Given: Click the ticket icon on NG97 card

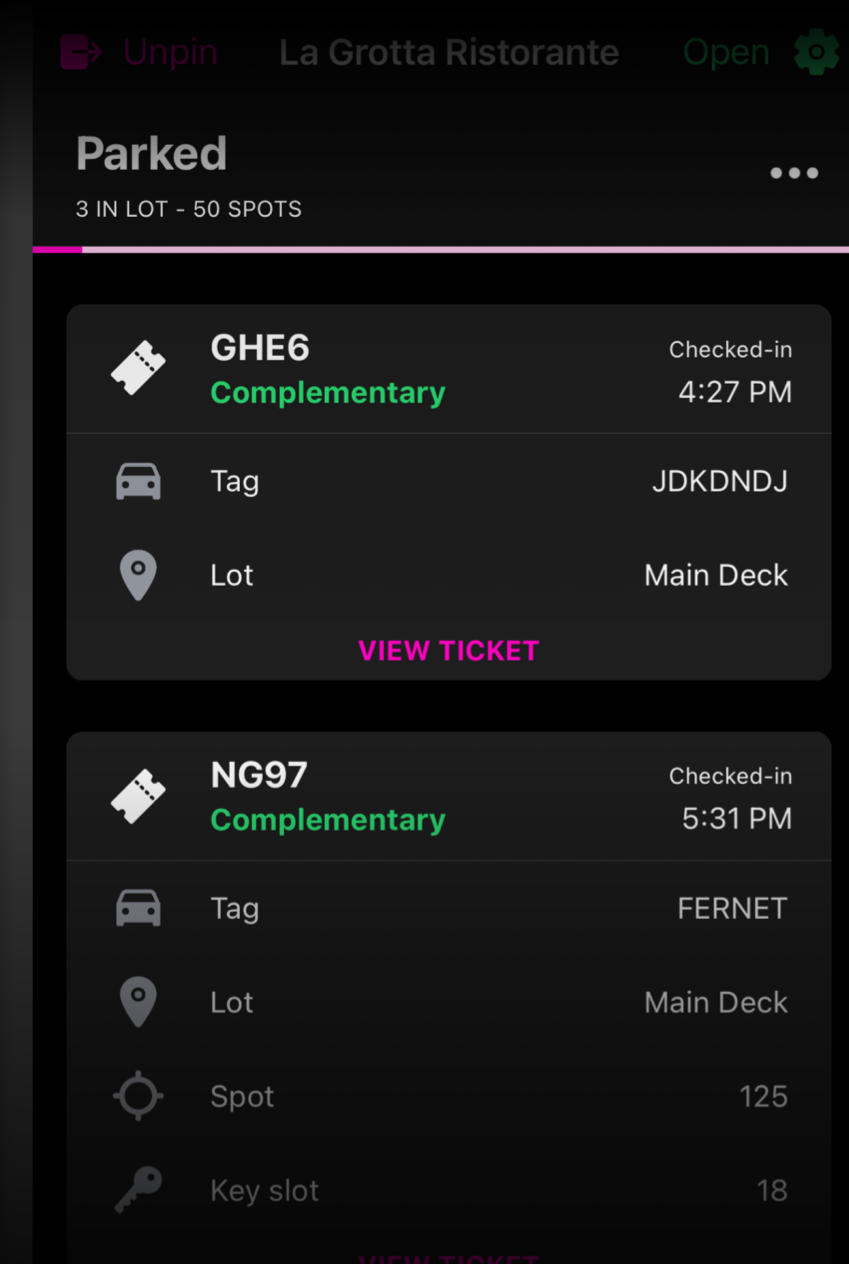Looking at the screenshot, I should 138,794.
